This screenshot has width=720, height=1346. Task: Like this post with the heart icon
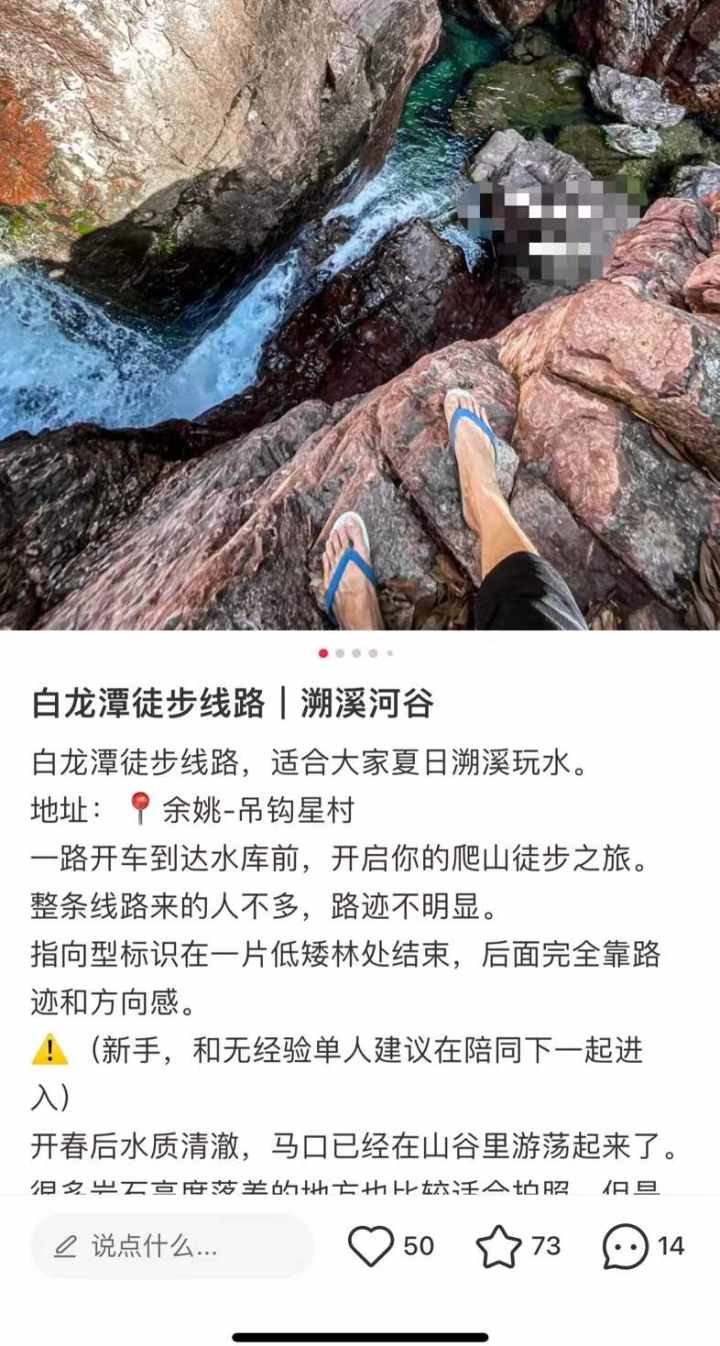click(371, 1246)
